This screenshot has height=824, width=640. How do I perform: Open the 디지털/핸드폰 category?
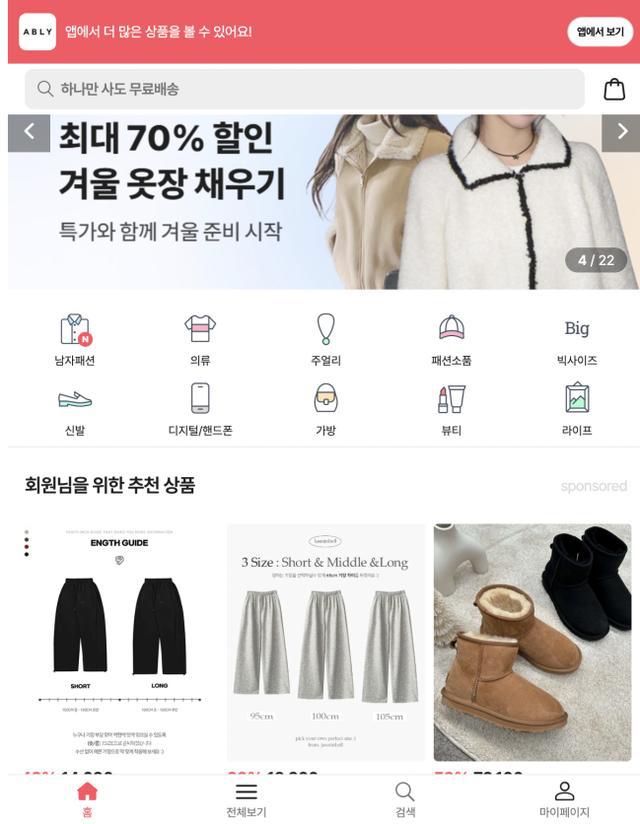pyautogui.click(x=200, y=410)
